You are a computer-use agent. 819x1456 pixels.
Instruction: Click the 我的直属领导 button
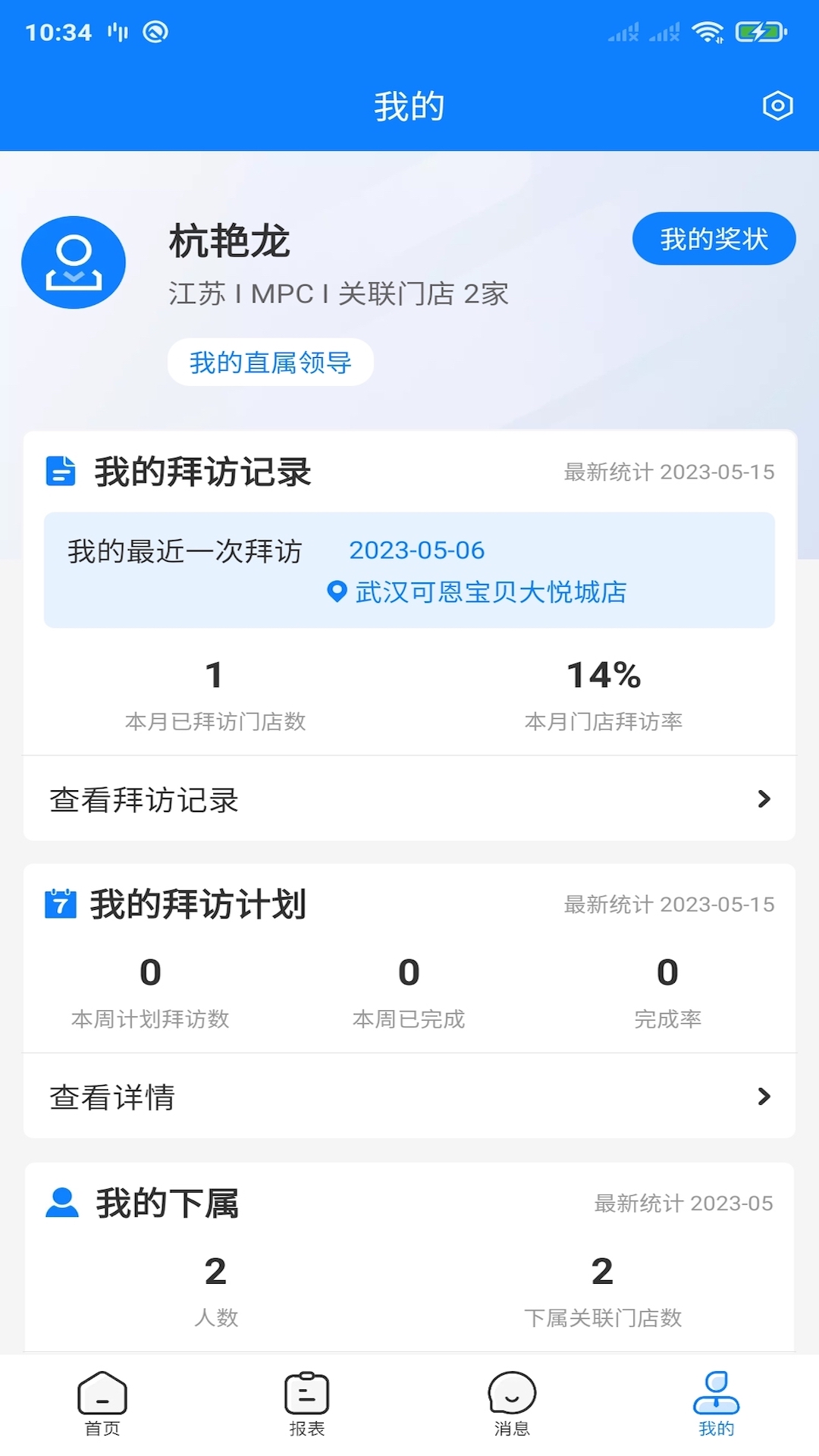(270, 362)
